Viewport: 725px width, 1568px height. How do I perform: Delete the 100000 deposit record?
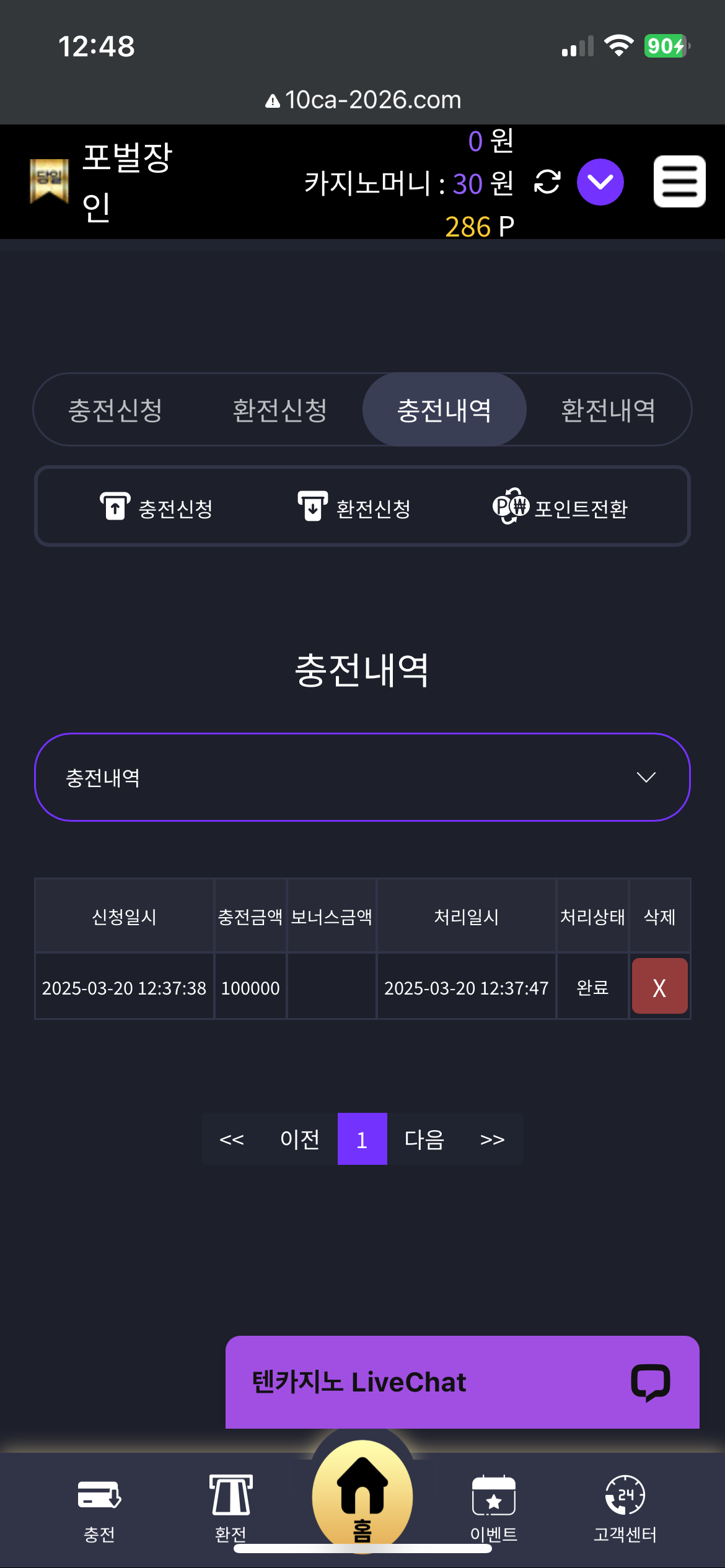[x=659, y=986]
